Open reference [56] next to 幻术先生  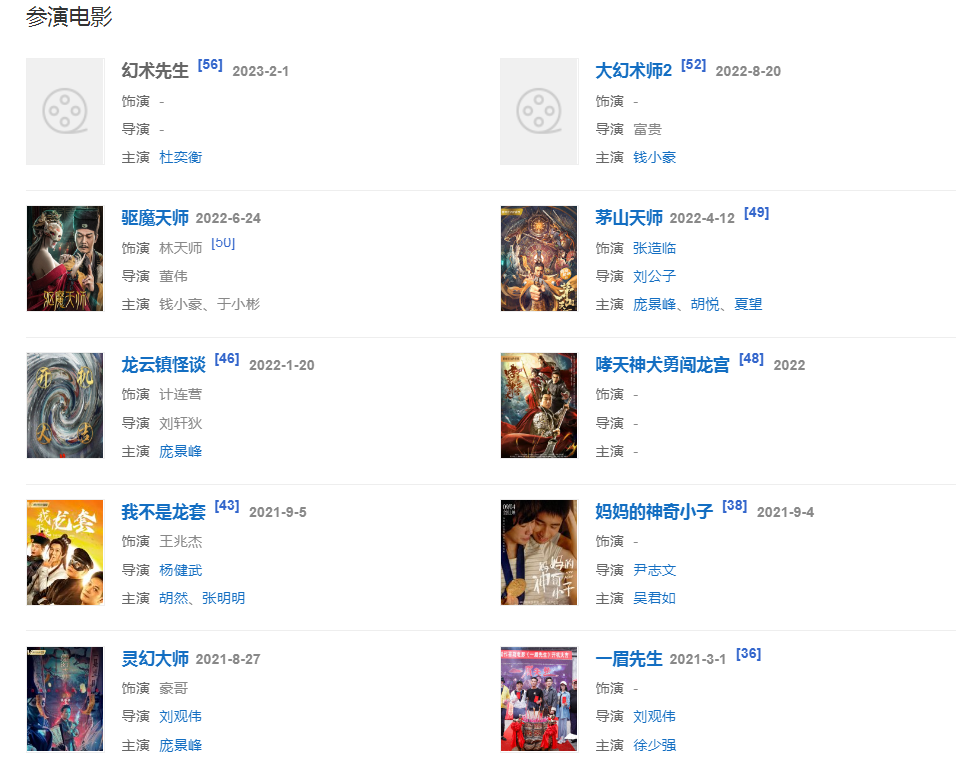(x=210, y=65)
